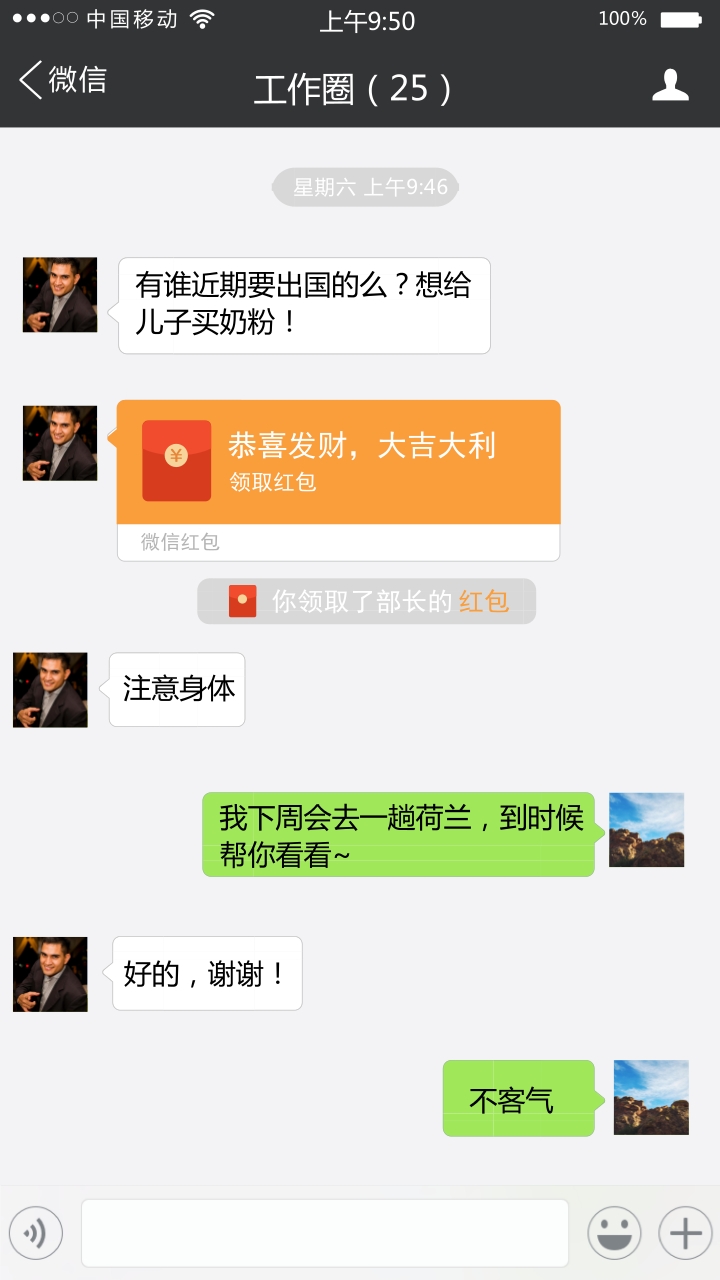
Task: Click the message input field
Action: pos(320,1233)
